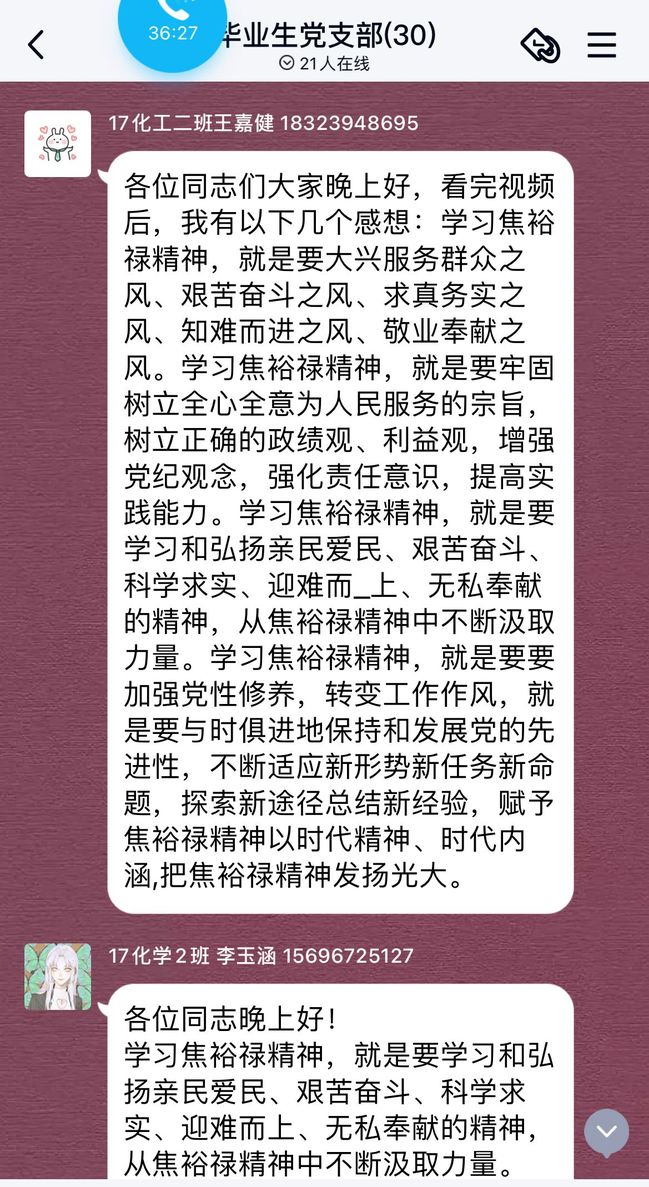Jump to the latest messages with down arrow
The height and width of the screenshot is (1187, 649).
click(607, 1132)
